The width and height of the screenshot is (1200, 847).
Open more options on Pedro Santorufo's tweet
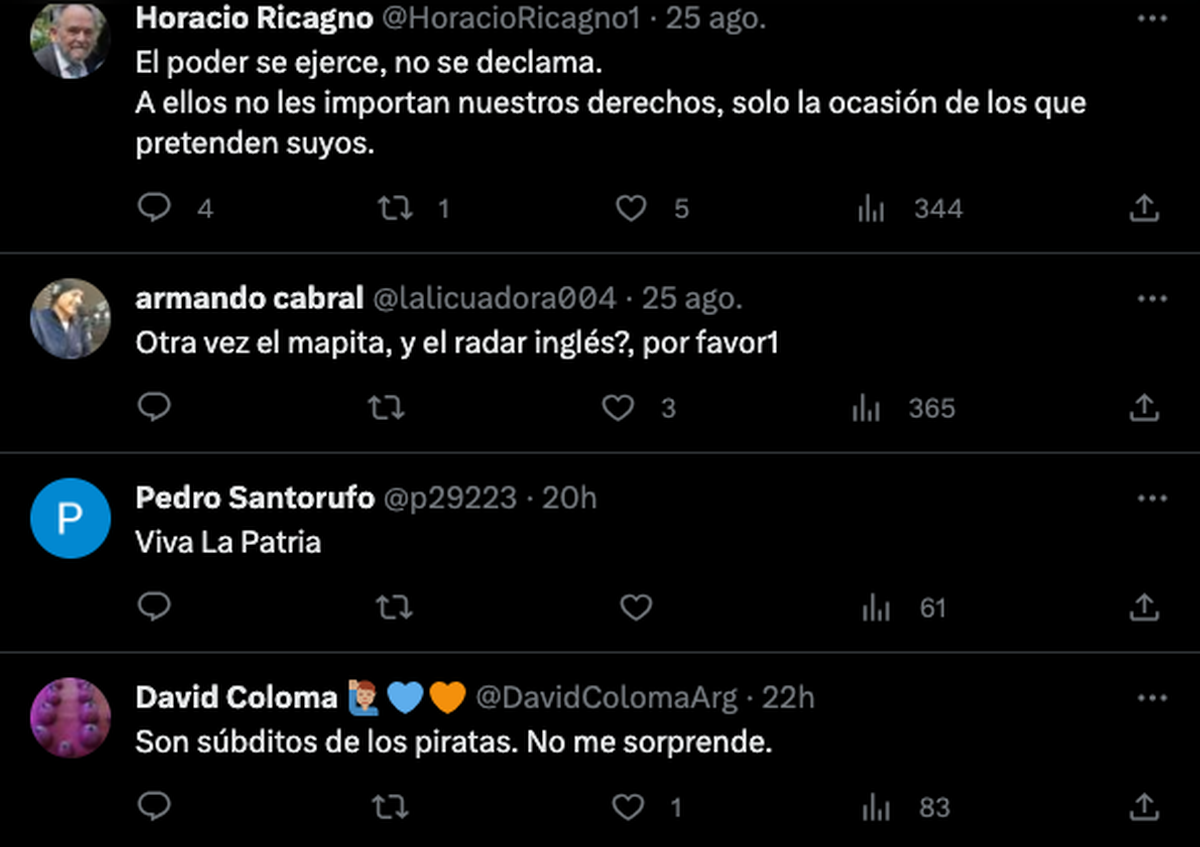[1152, 498]
